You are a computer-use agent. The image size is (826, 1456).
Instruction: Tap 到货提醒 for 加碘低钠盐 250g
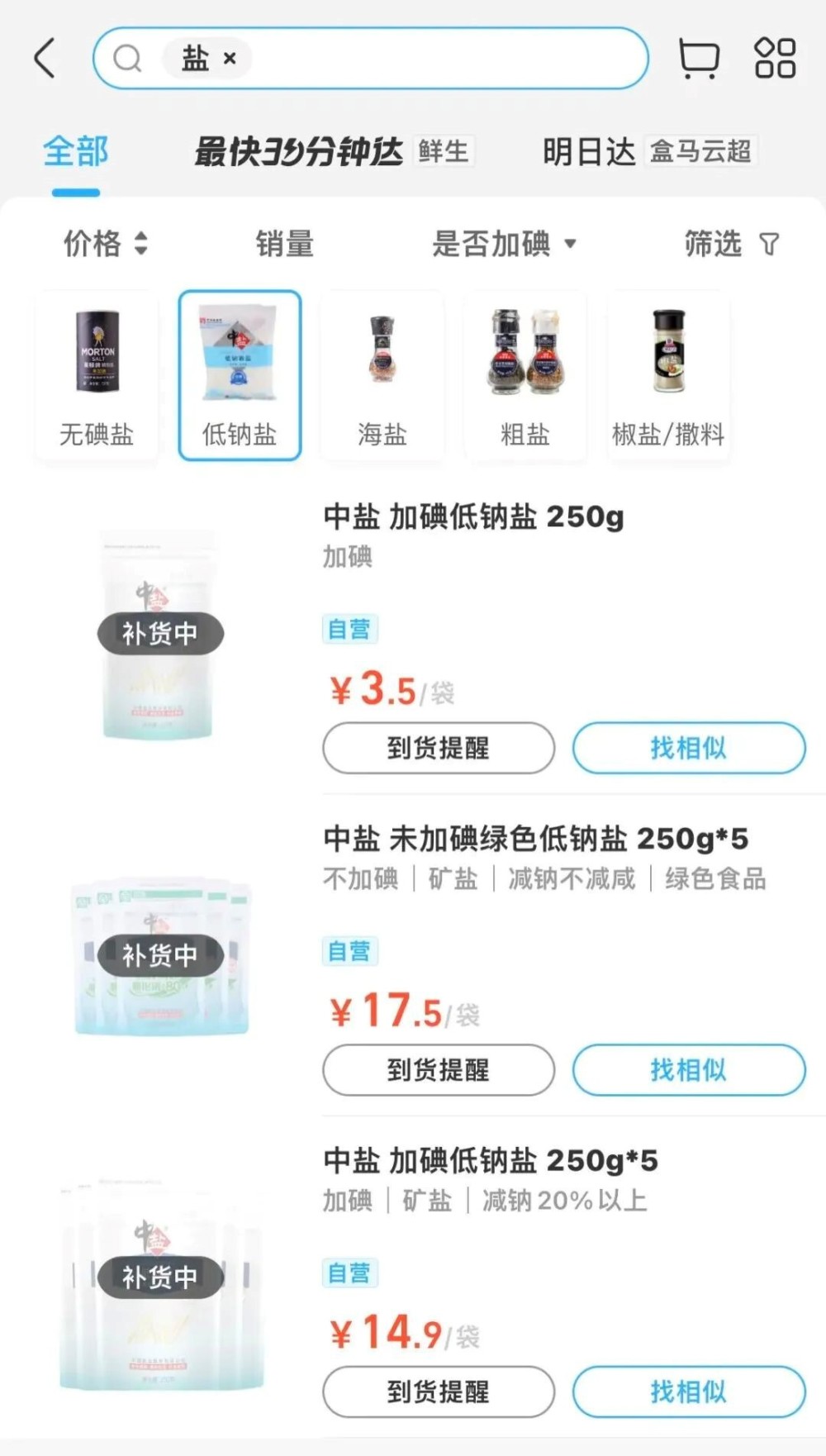coord(438,748)
